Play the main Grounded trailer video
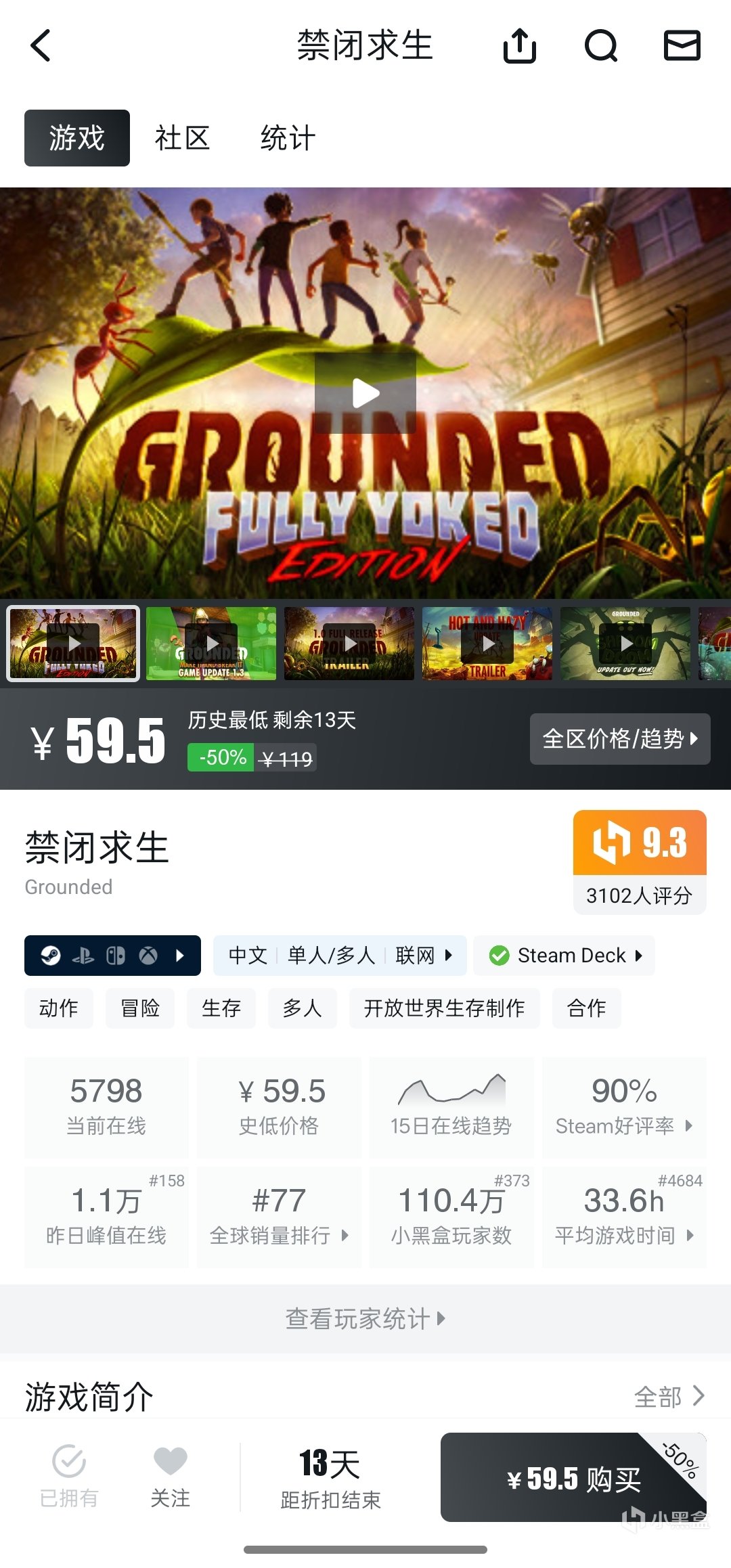 coord(365,393)
